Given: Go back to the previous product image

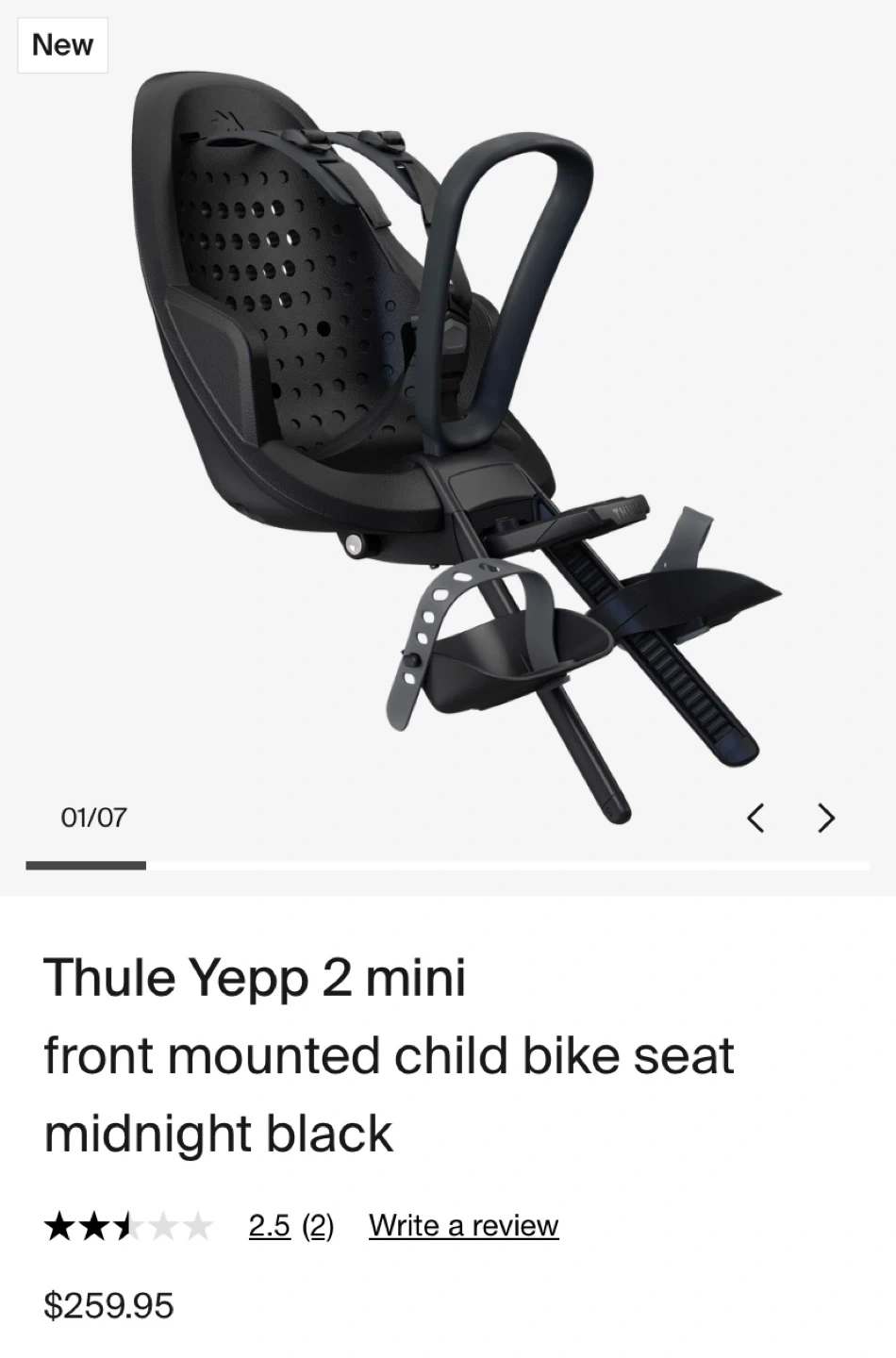Looking at the screenshot, I should (755, 818).
